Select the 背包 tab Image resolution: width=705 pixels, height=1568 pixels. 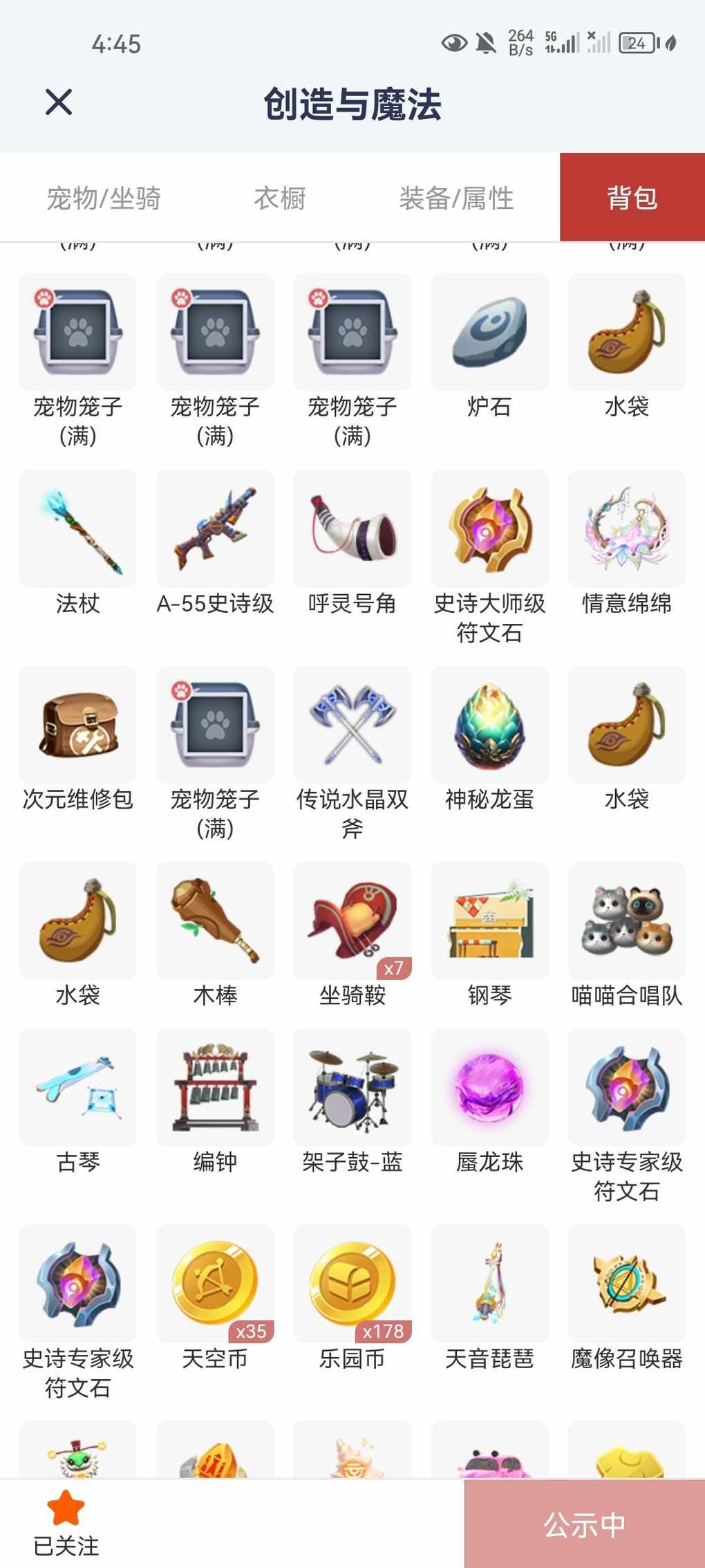(x=632, y=197)
